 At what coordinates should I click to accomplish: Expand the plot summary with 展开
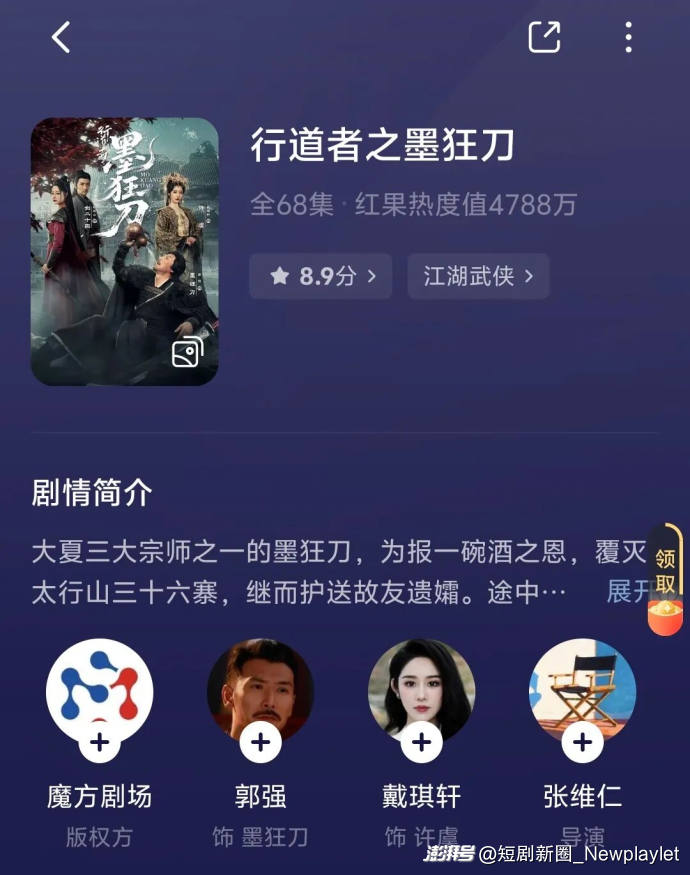(630, 591)
